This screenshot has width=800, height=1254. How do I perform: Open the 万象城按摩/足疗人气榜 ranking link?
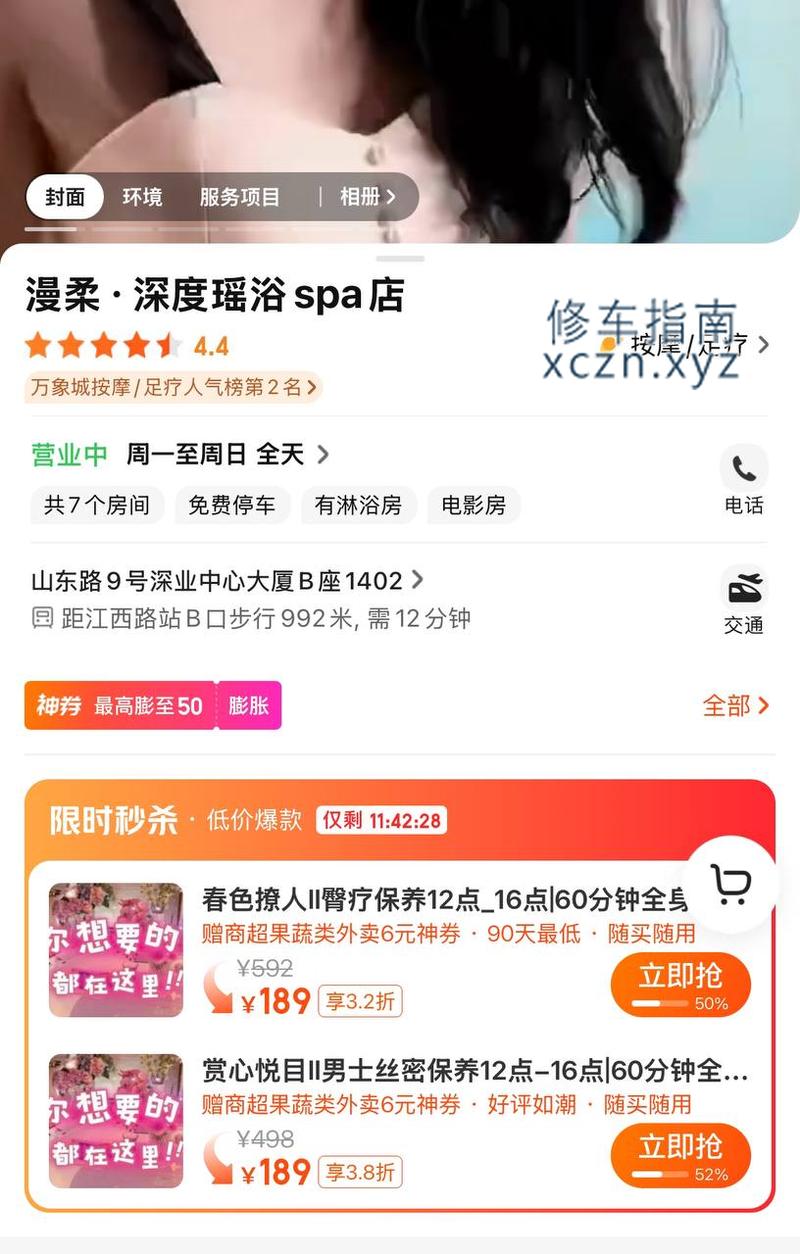pos(173,387)
